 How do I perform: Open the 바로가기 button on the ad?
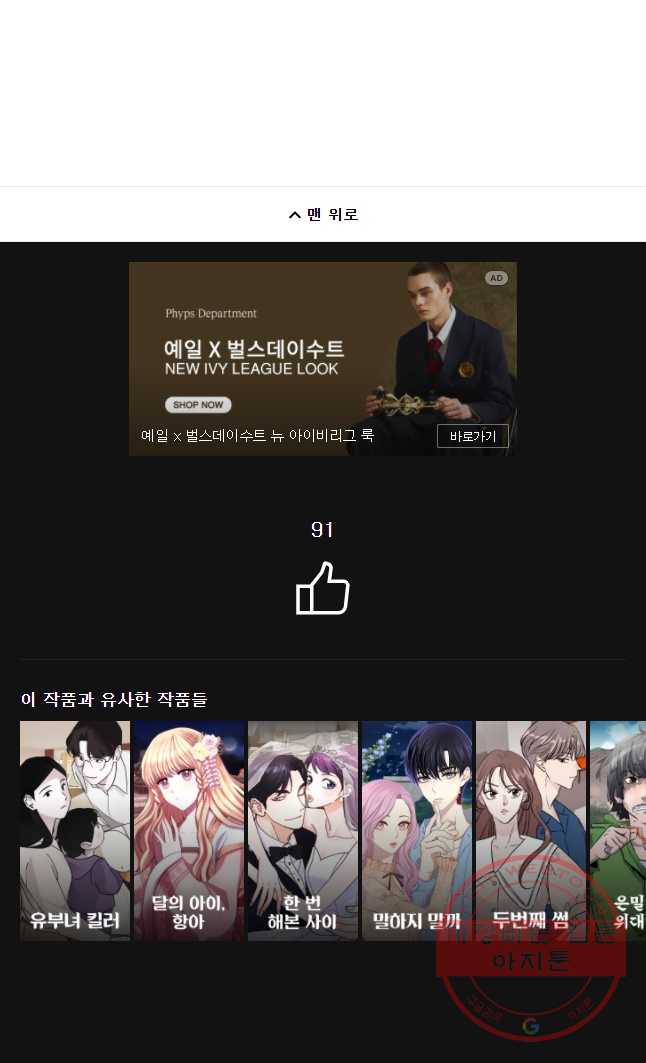[472, 436]
